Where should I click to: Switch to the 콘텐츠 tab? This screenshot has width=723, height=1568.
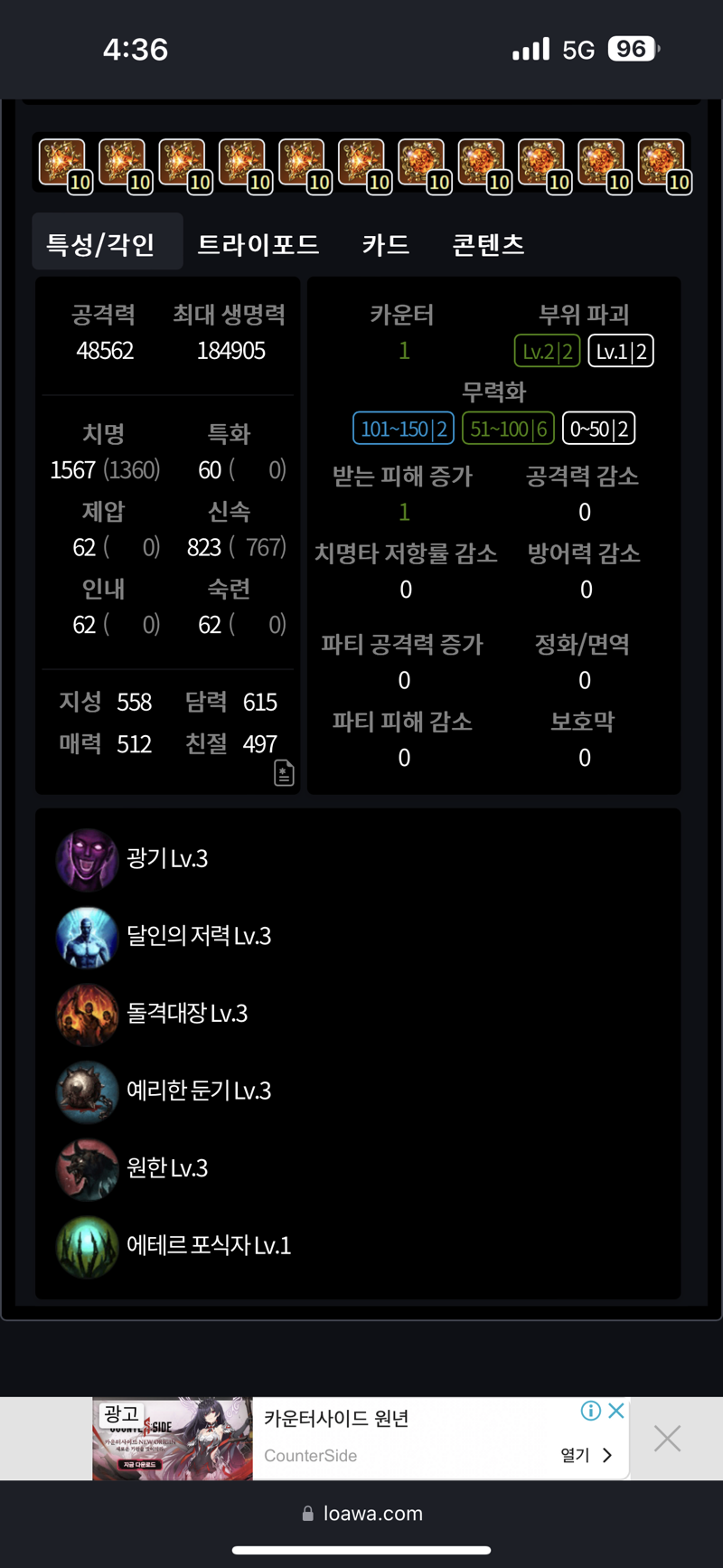point(488,244)
